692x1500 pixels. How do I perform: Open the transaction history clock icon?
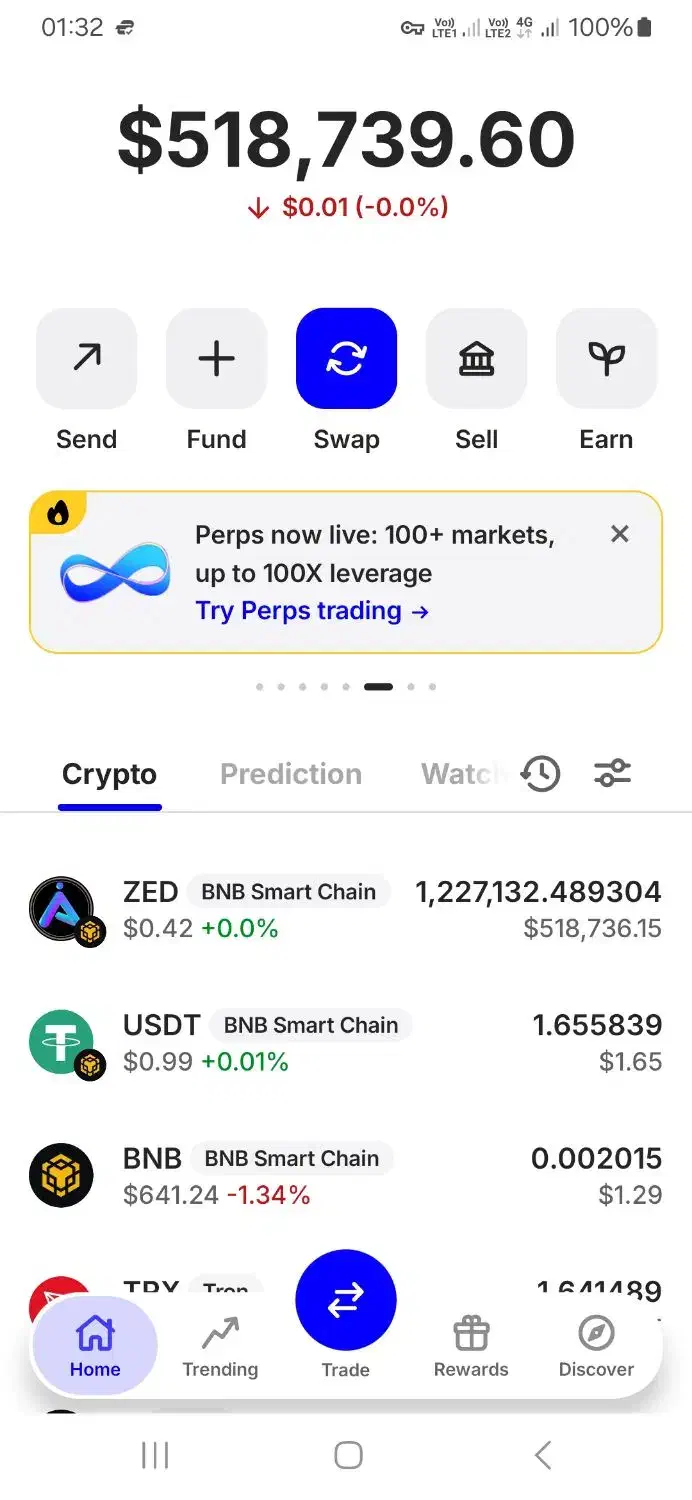pyautogui.click(x=541, y=773)
